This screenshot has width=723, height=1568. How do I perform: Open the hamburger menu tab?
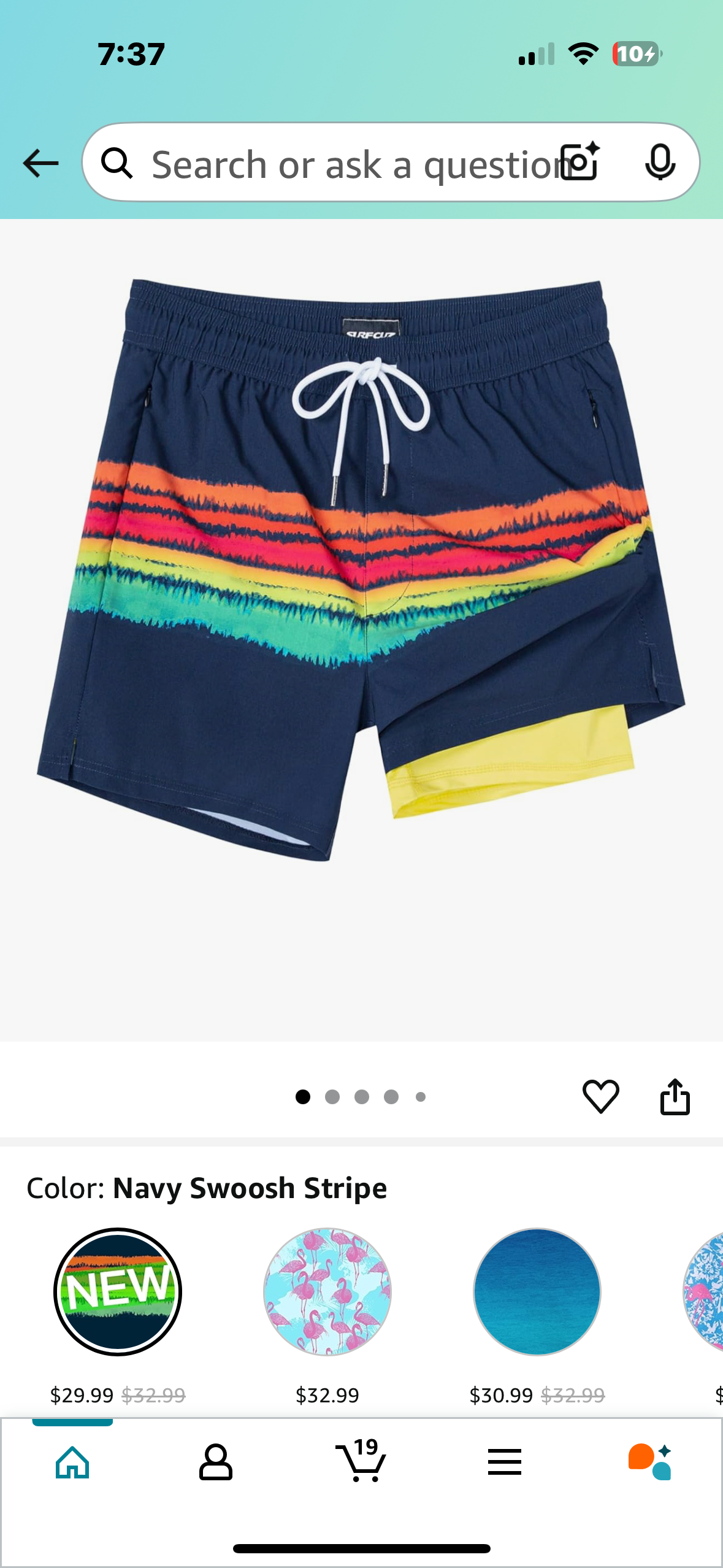[x=505, y=1462]
